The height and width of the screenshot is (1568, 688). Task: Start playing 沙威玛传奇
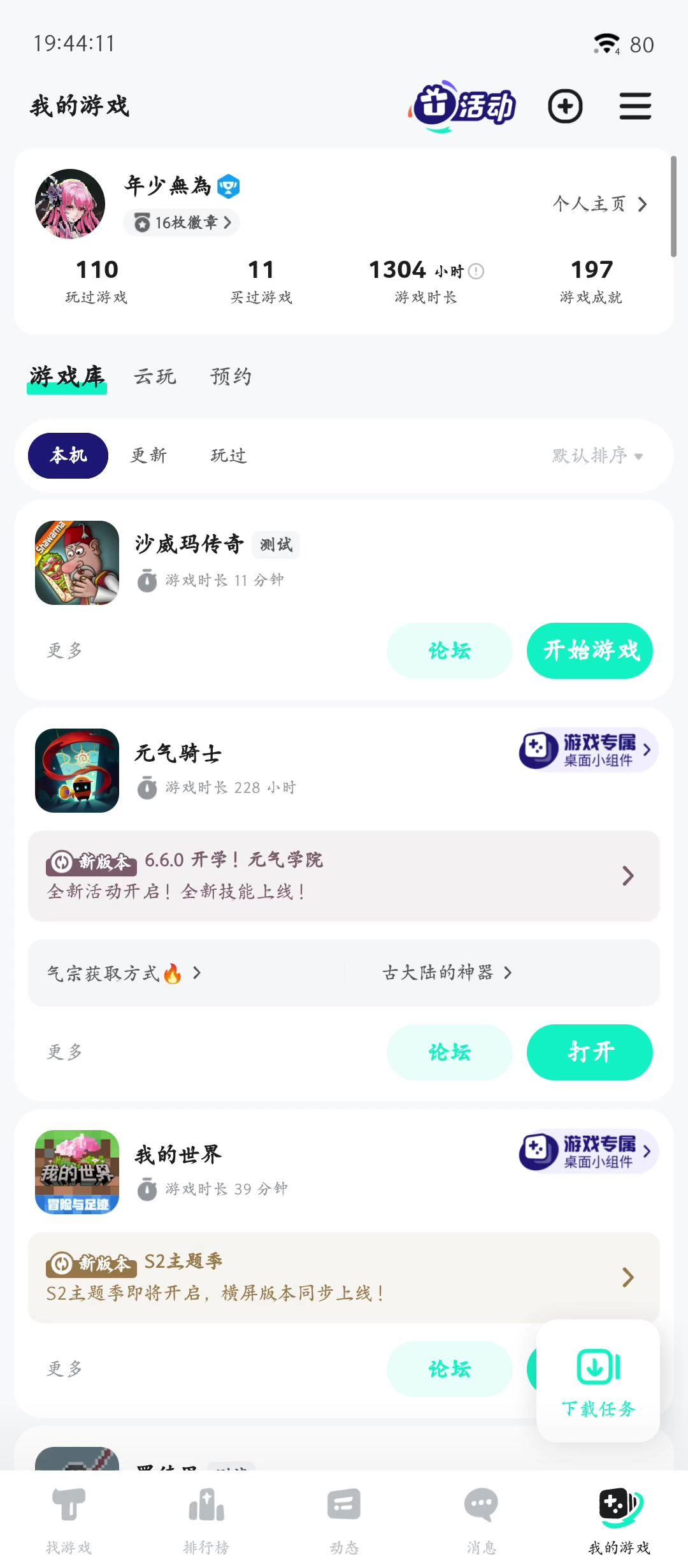[x=589, y=651]
